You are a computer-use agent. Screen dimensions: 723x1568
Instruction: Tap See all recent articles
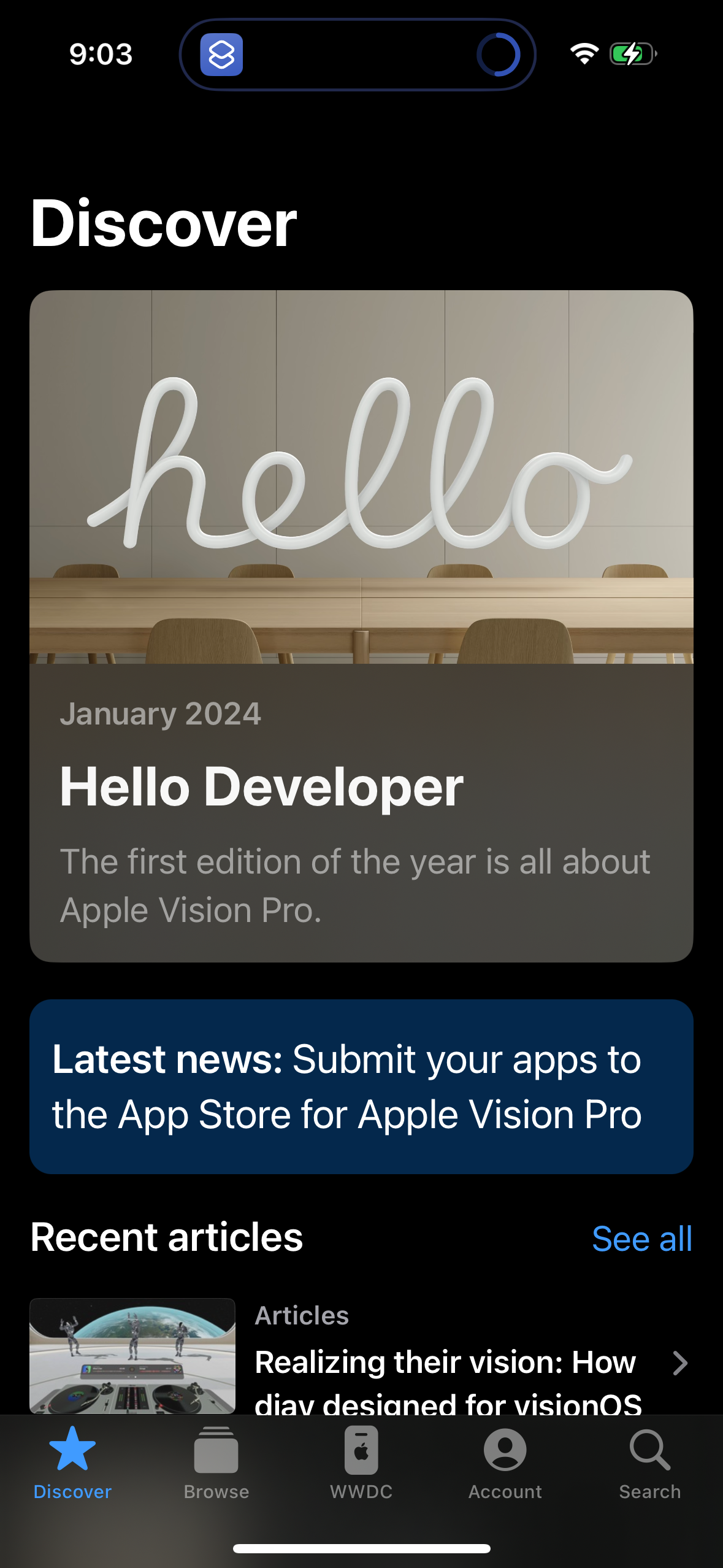tap(641, 1238)
